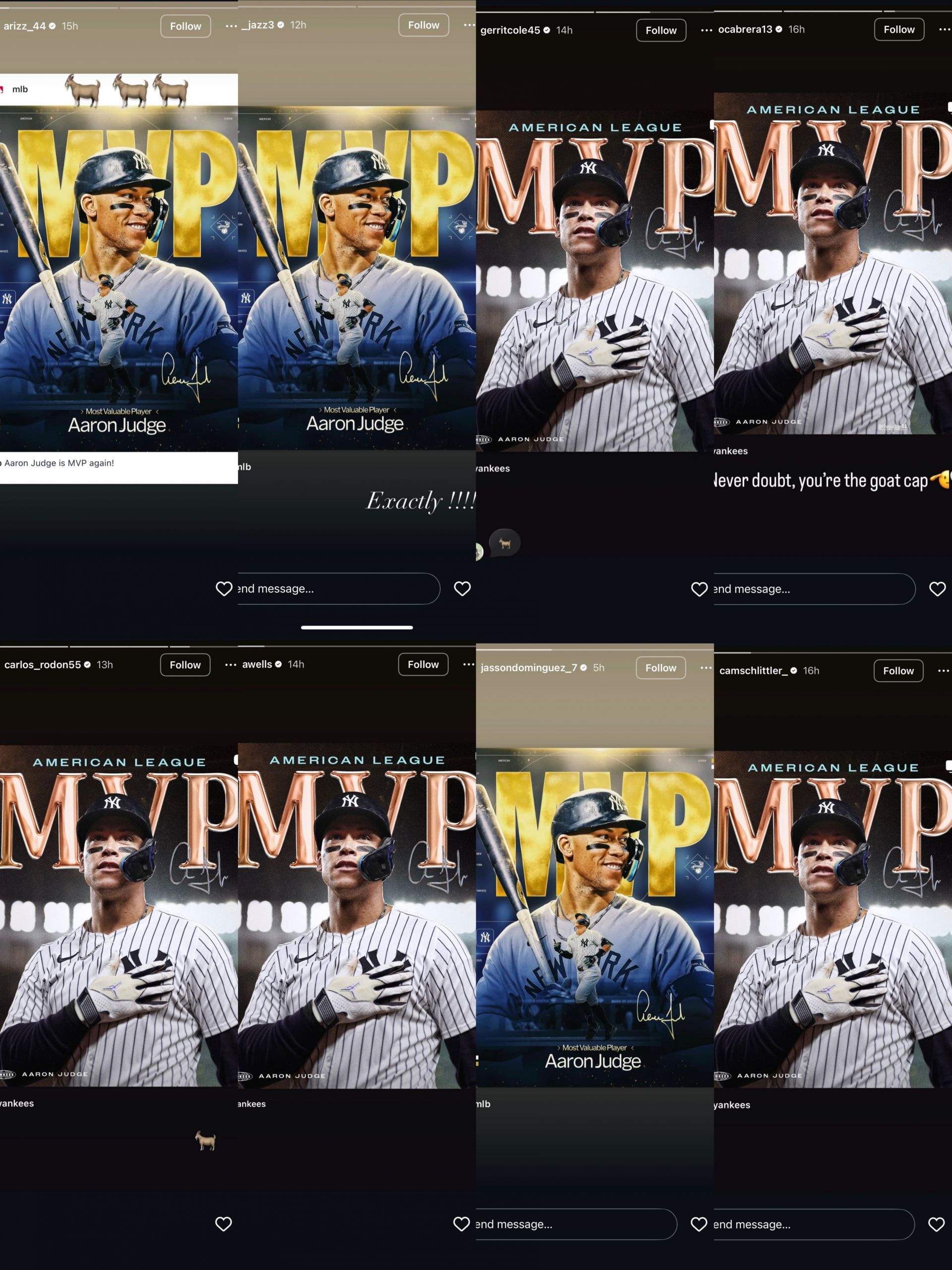
Task: Tap the heart icon beside ocabrera13's message bar
Action: pos(937,589)
